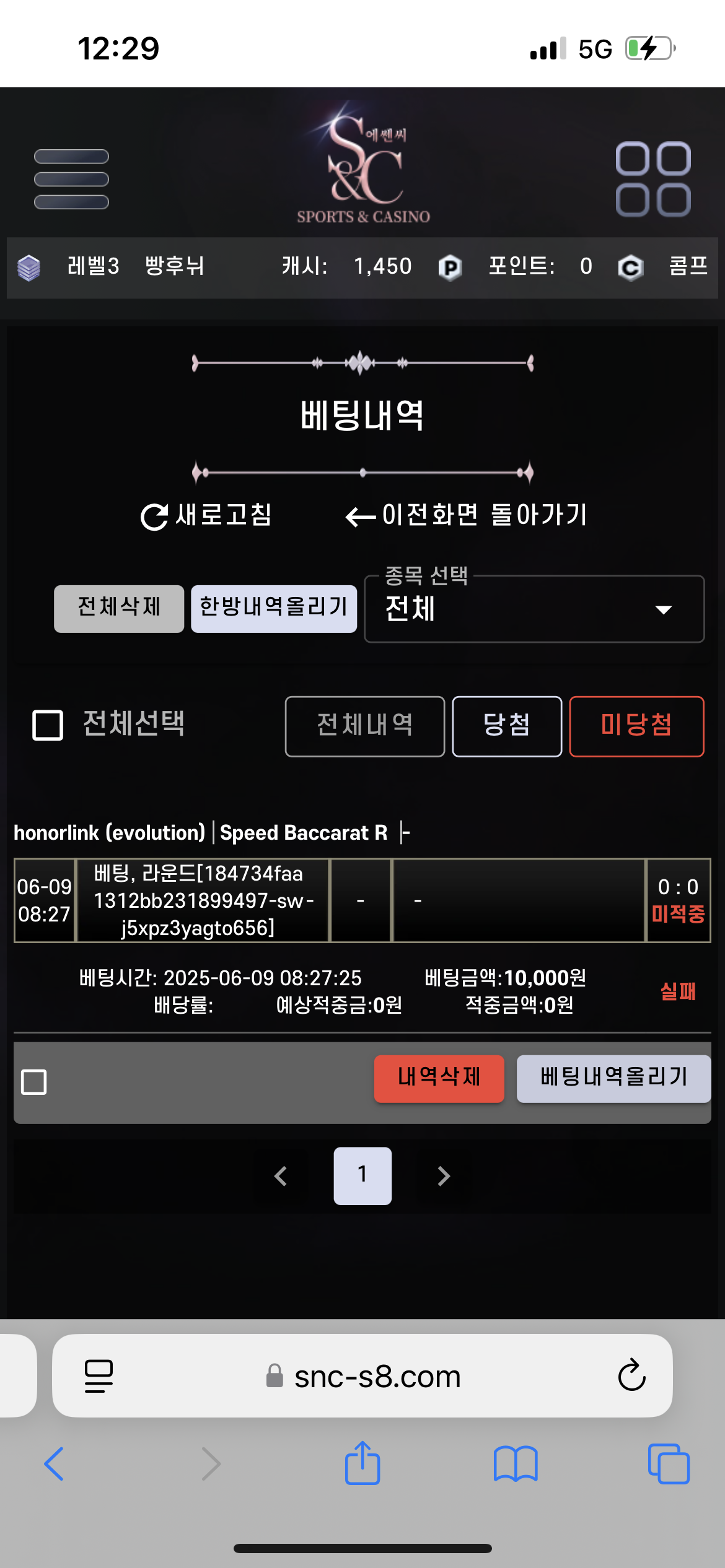The width and height of the screenshot is (725, 1568).
Task: Go to the previous results page
Action: (281, 1175)
